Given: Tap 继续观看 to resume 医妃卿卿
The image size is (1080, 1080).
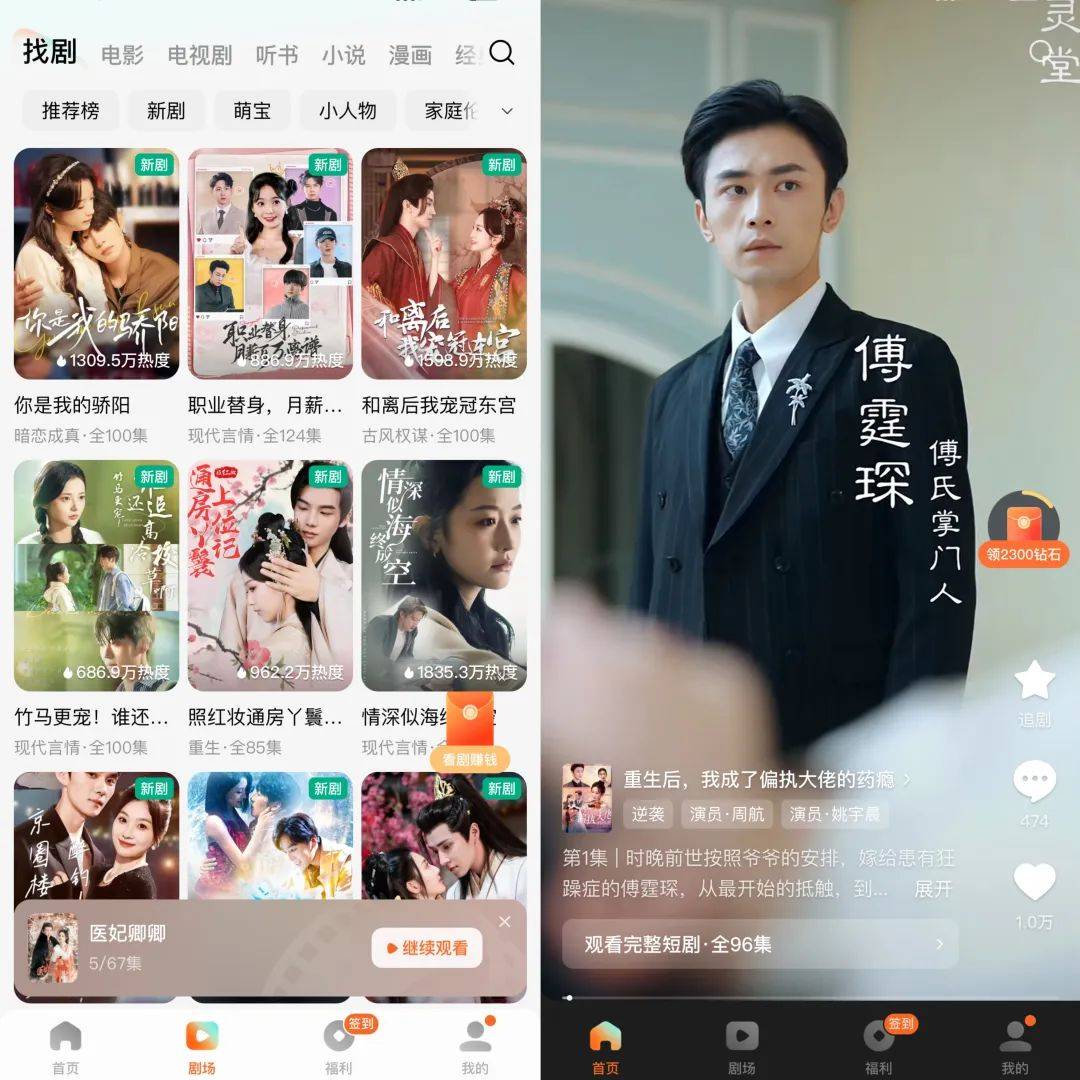Looking at the screenshot, I should [427, 948].
